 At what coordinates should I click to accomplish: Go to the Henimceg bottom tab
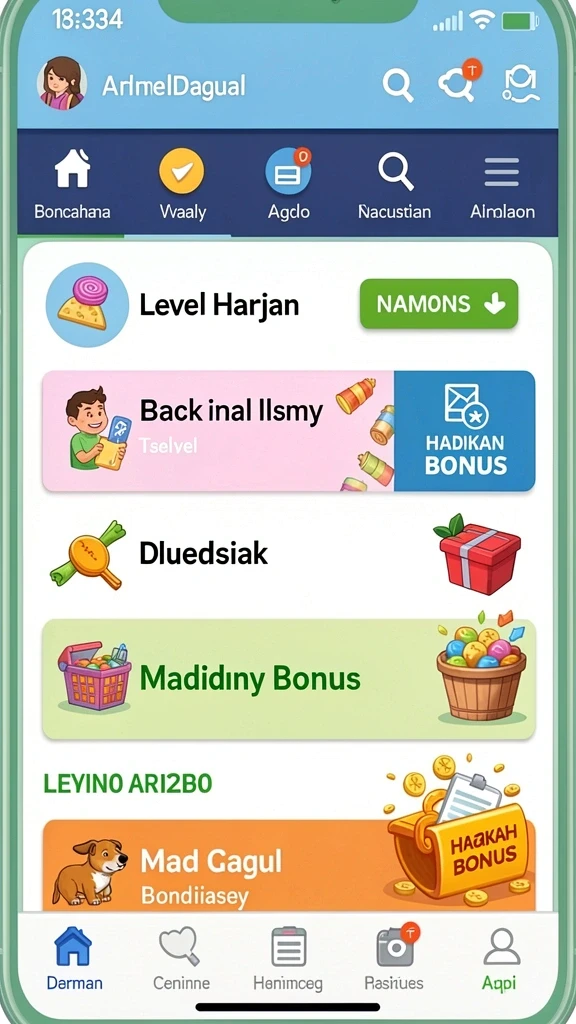click(x=288, y=959)
